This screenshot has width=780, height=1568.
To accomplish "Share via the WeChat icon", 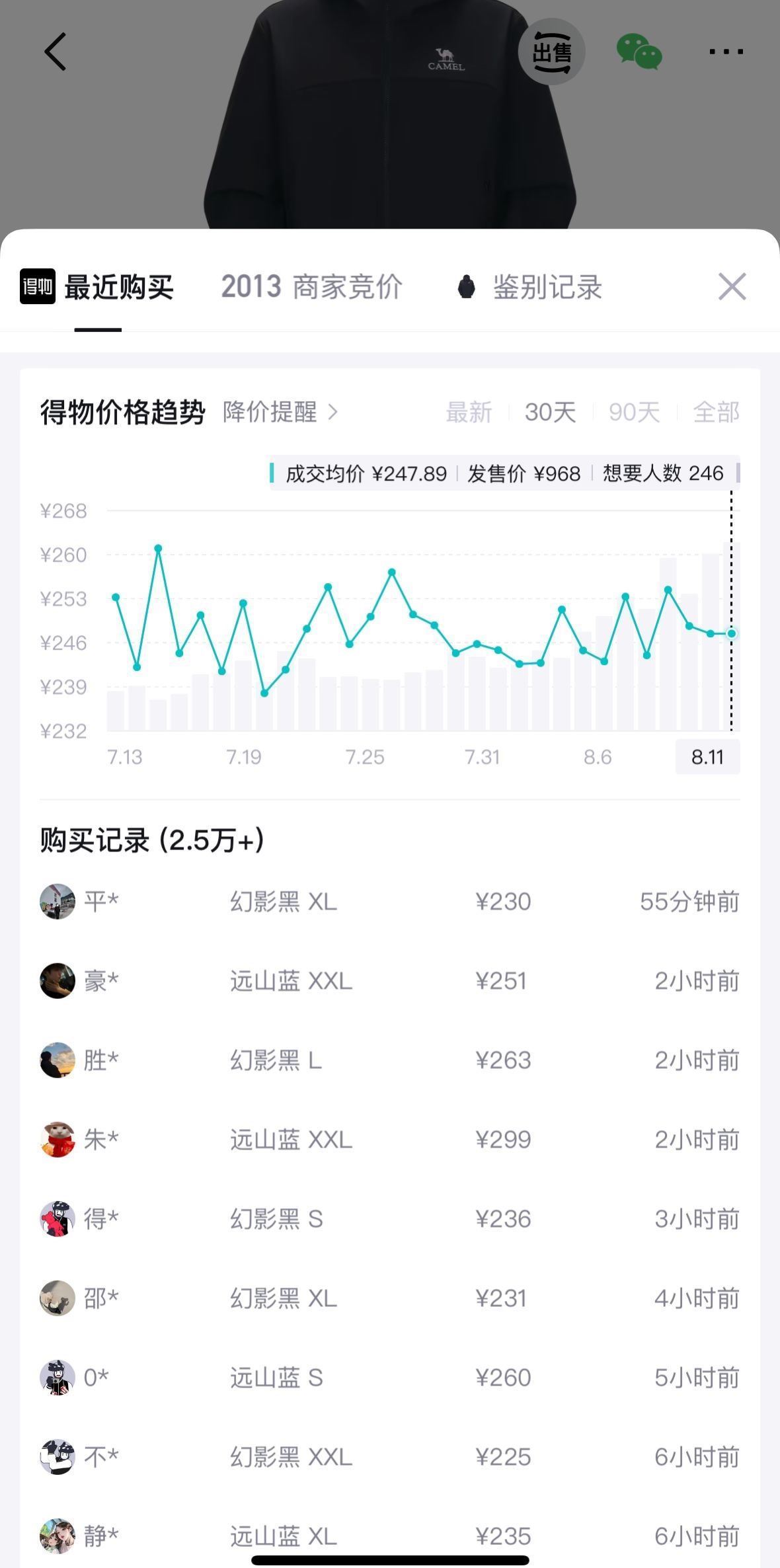I will [x=639, y=52].
